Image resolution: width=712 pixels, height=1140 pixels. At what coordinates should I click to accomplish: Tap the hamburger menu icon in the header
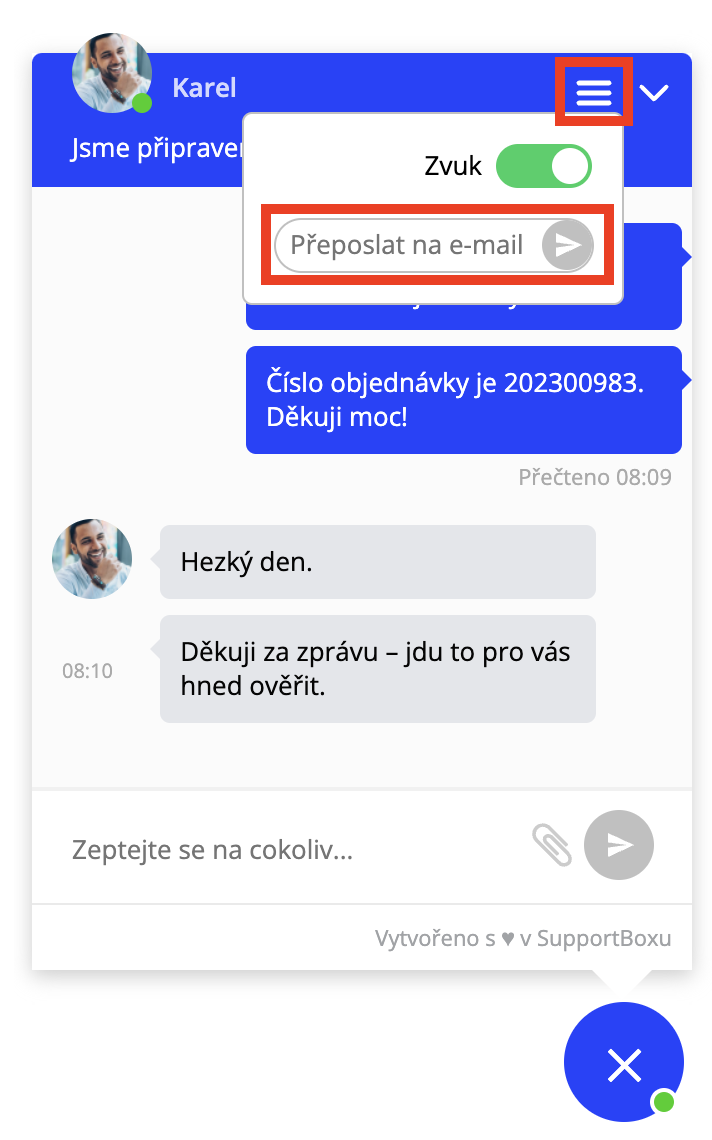coord(593,93)
